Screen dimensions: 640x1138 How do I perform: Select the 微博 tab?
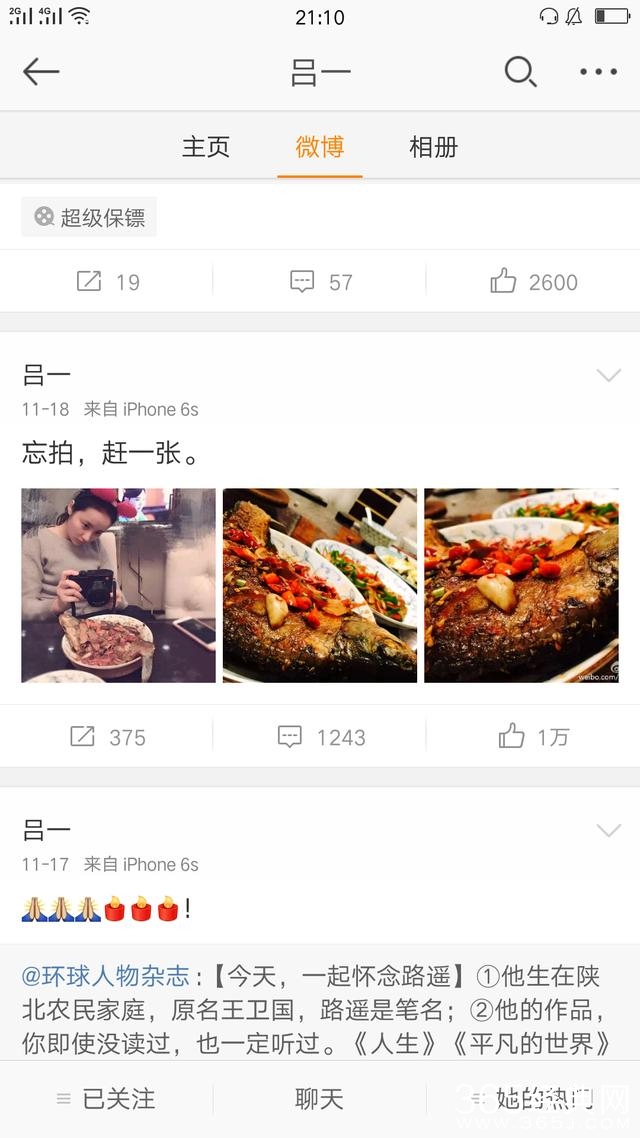[x=320, y=147]
